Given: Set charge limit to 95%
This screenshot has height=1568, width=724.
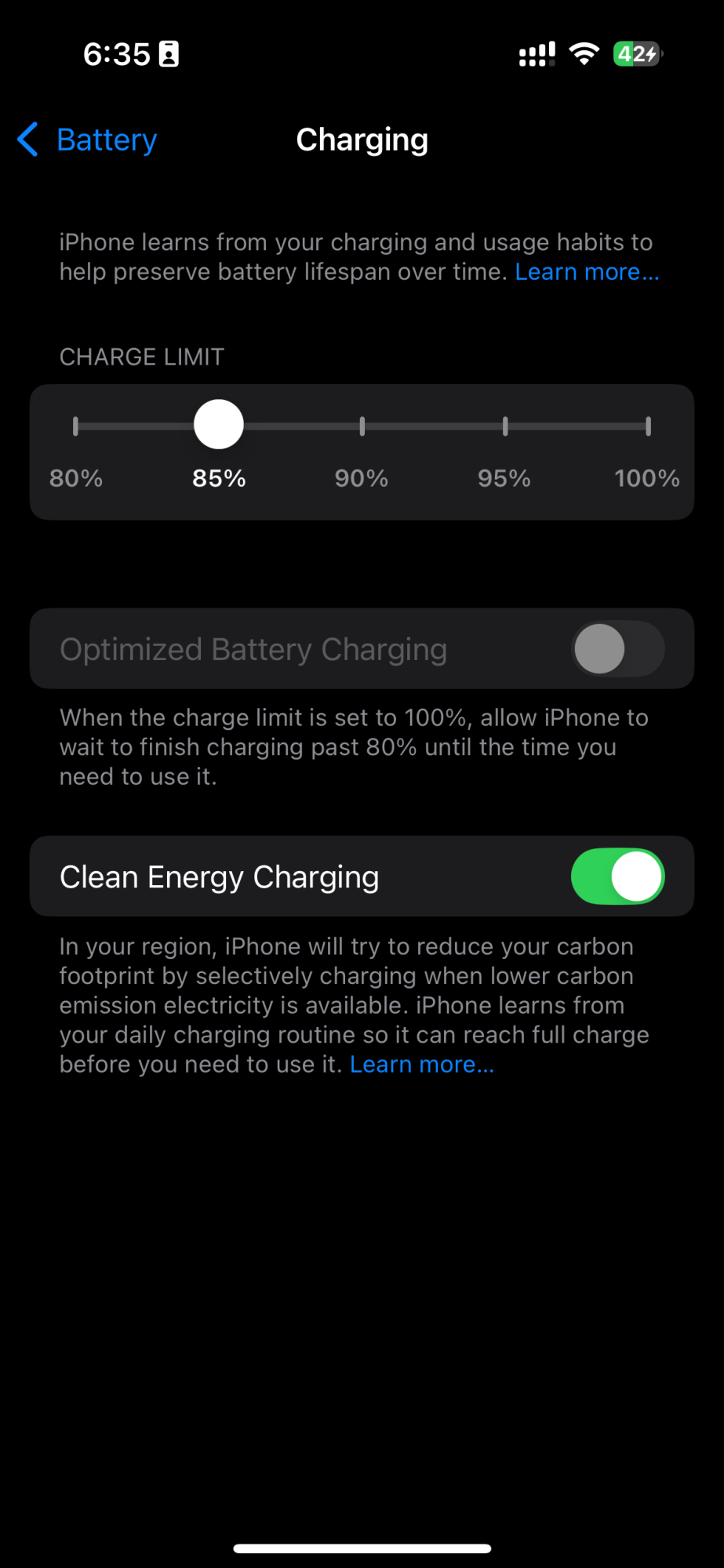Looking at the screenshot, I should click(505, 426).
